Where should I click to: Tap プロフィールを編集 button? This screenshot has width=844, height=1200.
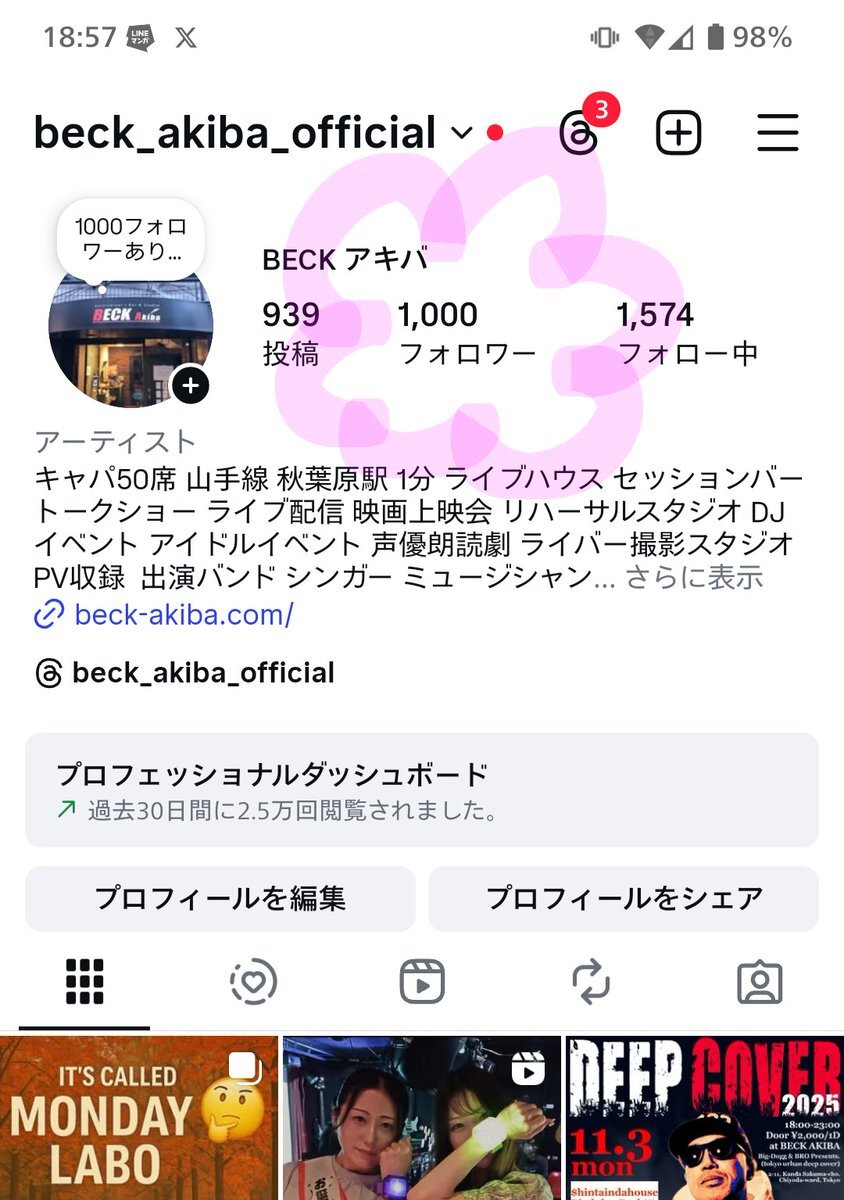click(x=220, y=898)
